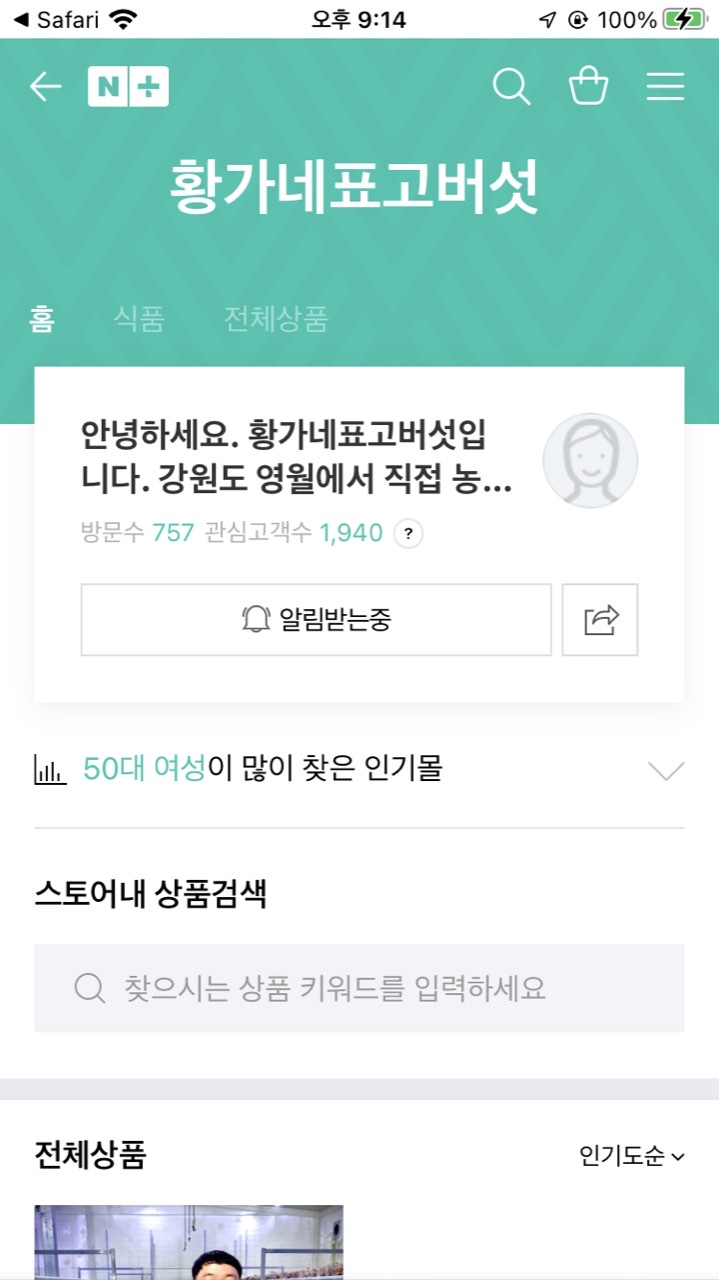
Task: Switch to the 식품 tab
Action: pyautogui.click(x=138, y=319)
